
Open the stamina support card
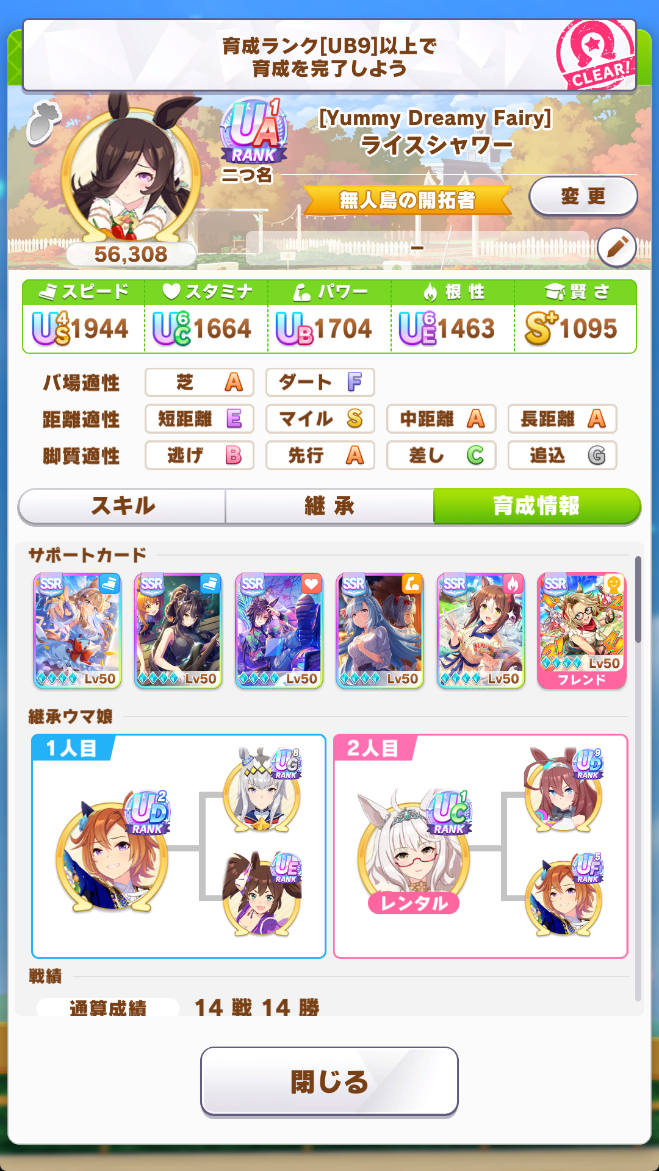(x=279, y=631)
